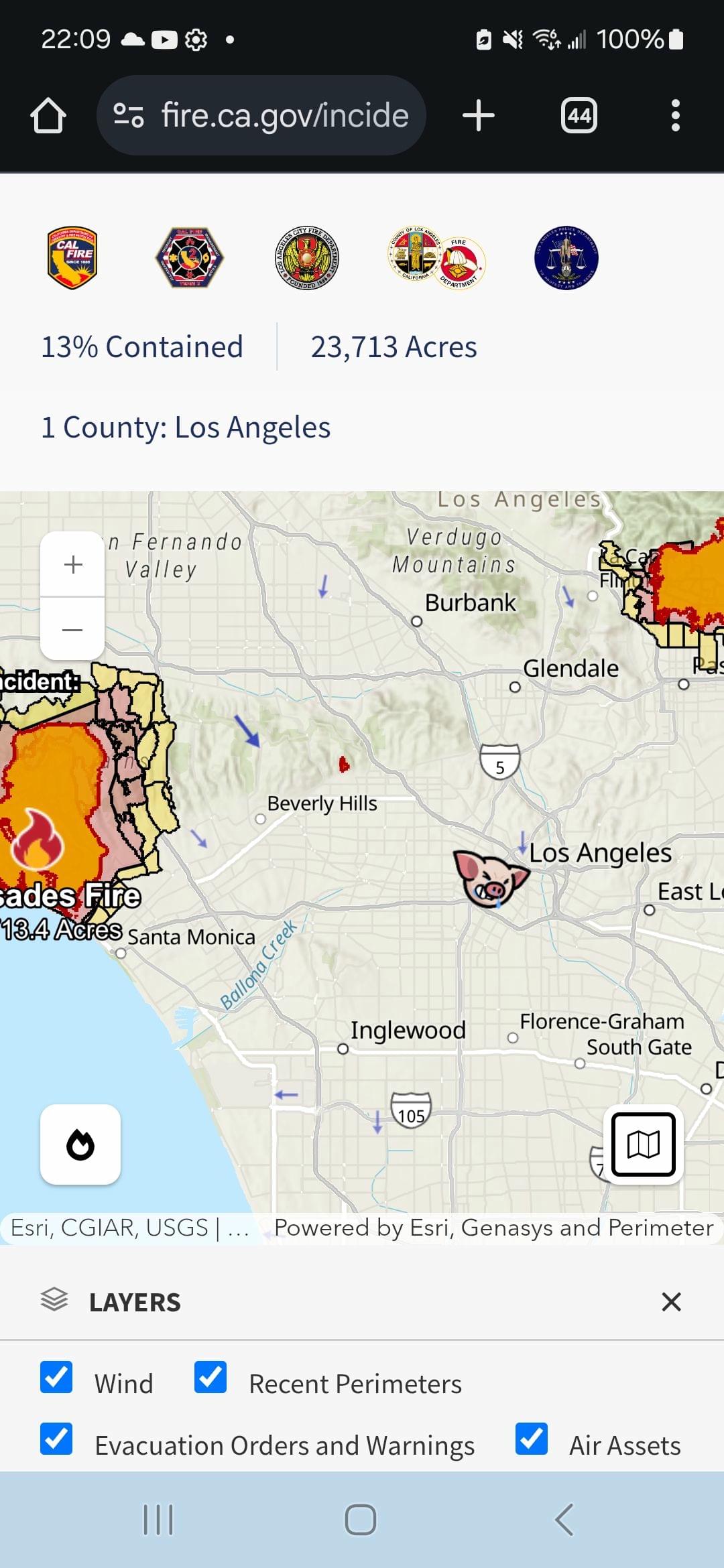Zoom in on the map

coord(72,564)
